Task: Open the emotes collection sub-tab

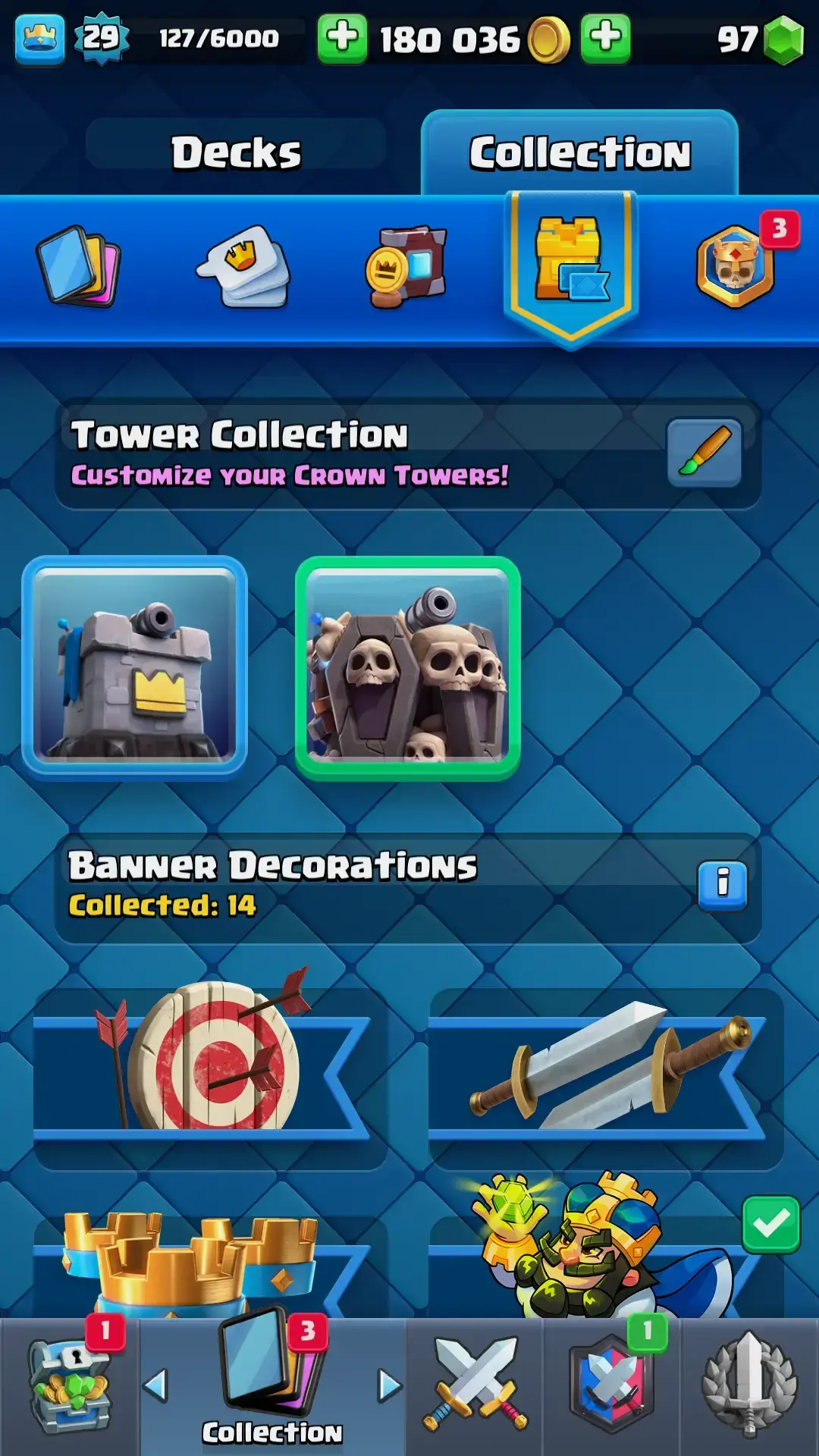Action: pos(244,267)
